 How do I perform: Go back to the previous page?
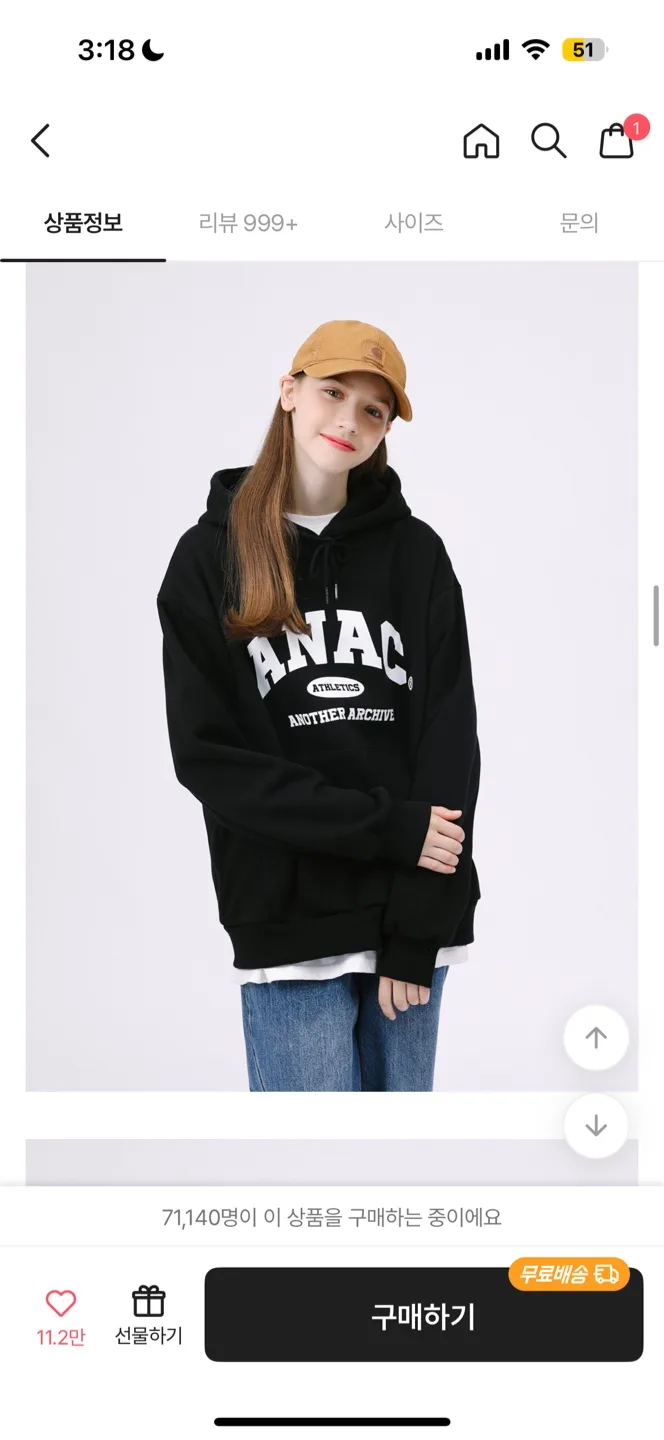coord(40,141)
